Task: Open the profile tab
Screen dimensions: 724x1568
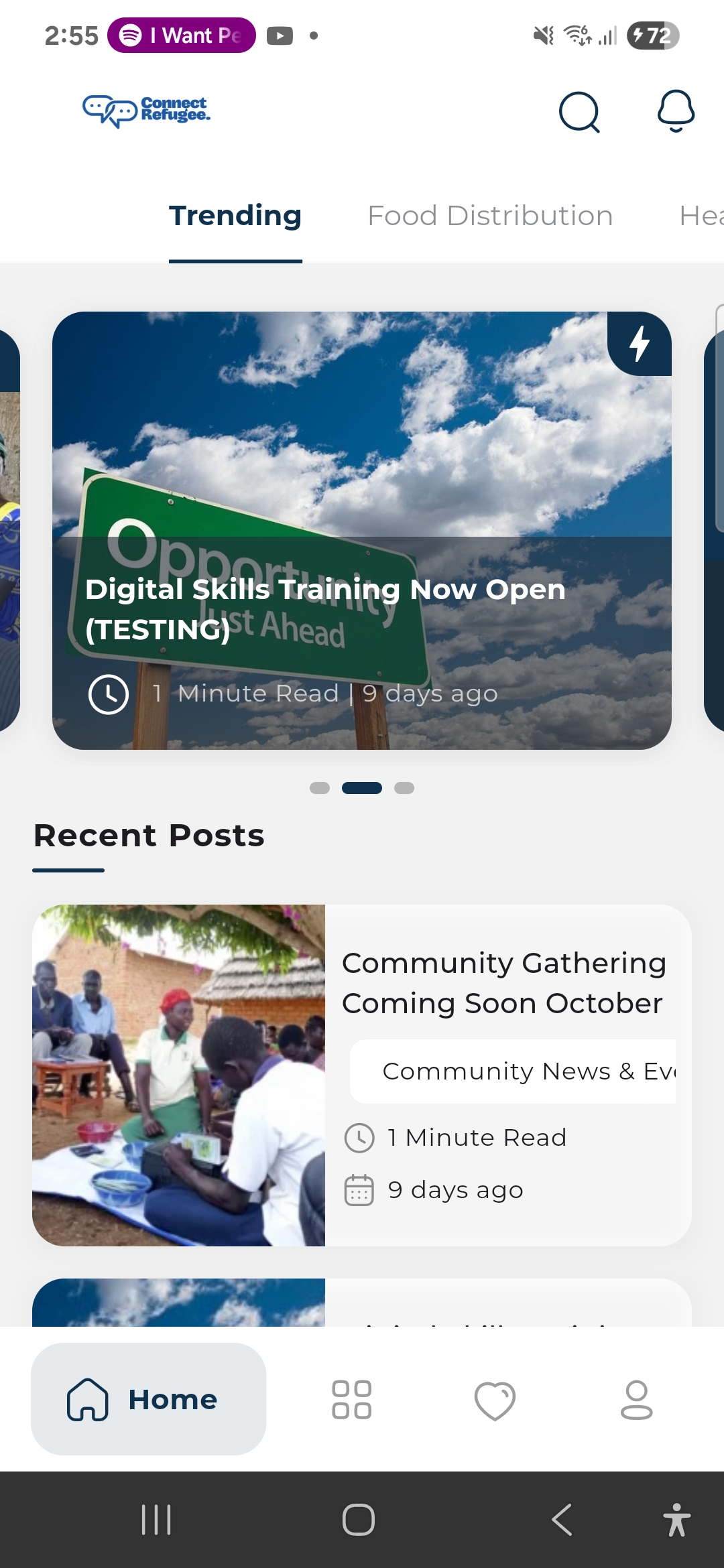Action: [636, 1400]
